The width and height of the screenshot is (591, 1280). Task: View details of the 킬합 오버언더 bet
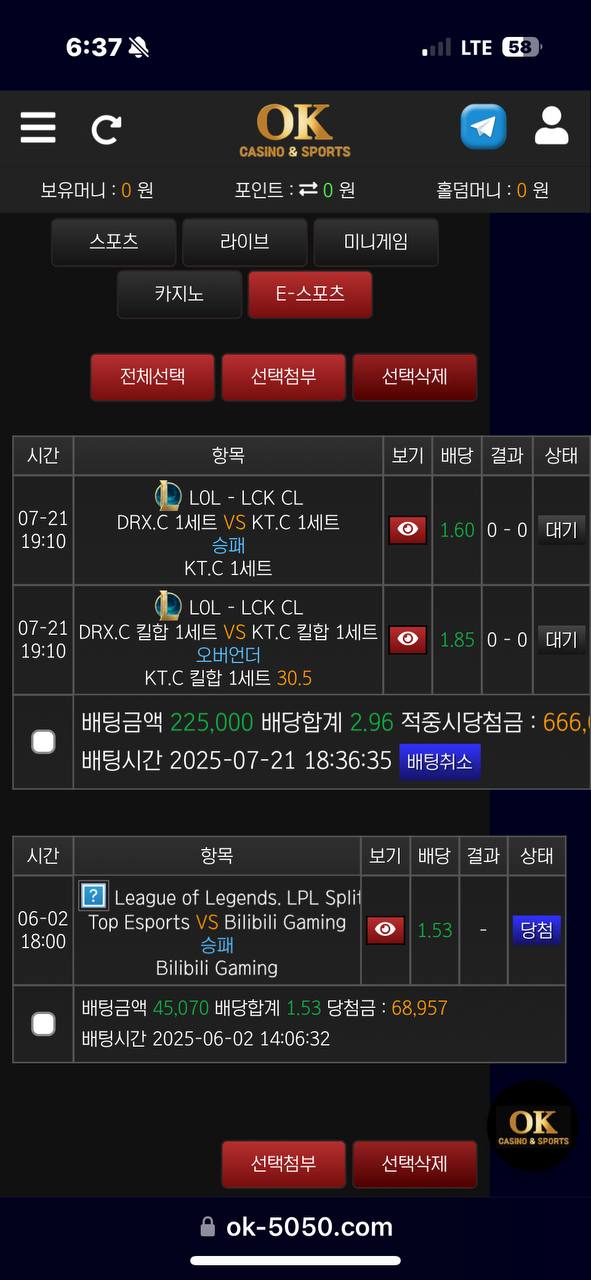tap(408, 640)
